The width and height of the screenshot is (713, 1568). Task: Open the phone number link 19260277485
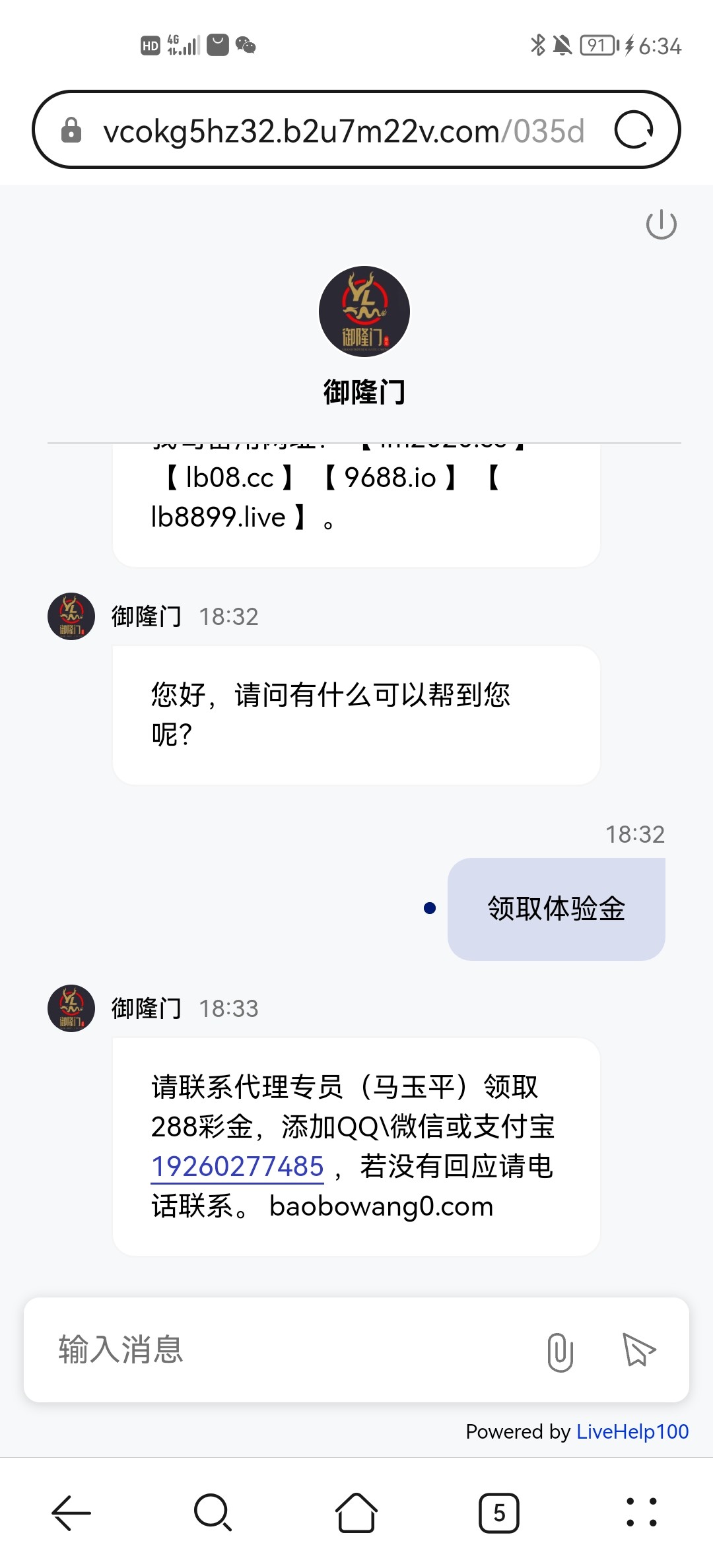tap(238, 1167)
